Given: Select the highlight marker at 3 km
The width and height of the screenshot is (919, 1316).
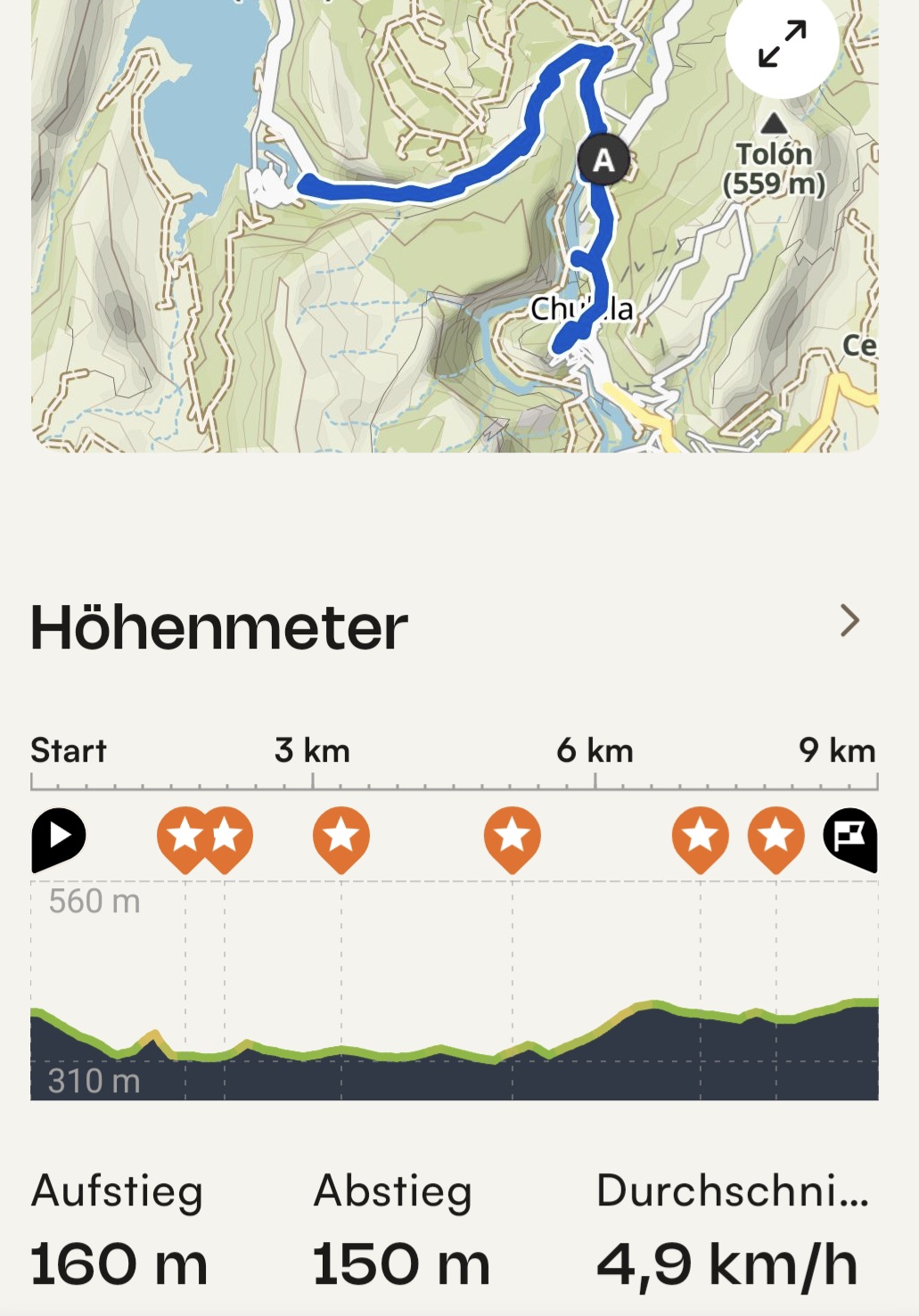Looking at the screenshot, I should point(341,838).
